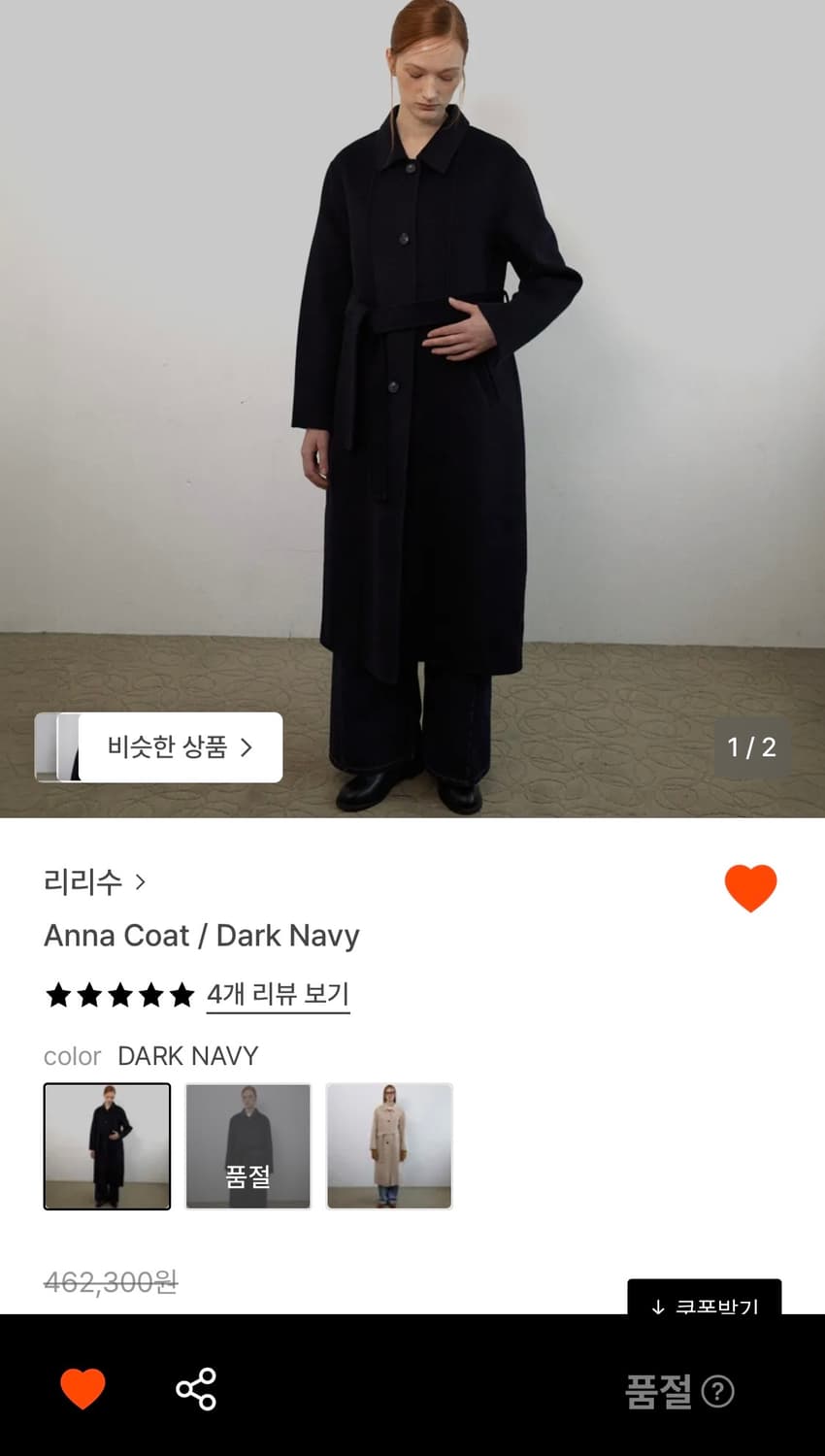Open the '4개 리뷰 보기' reviews link

tap(279, 995)
